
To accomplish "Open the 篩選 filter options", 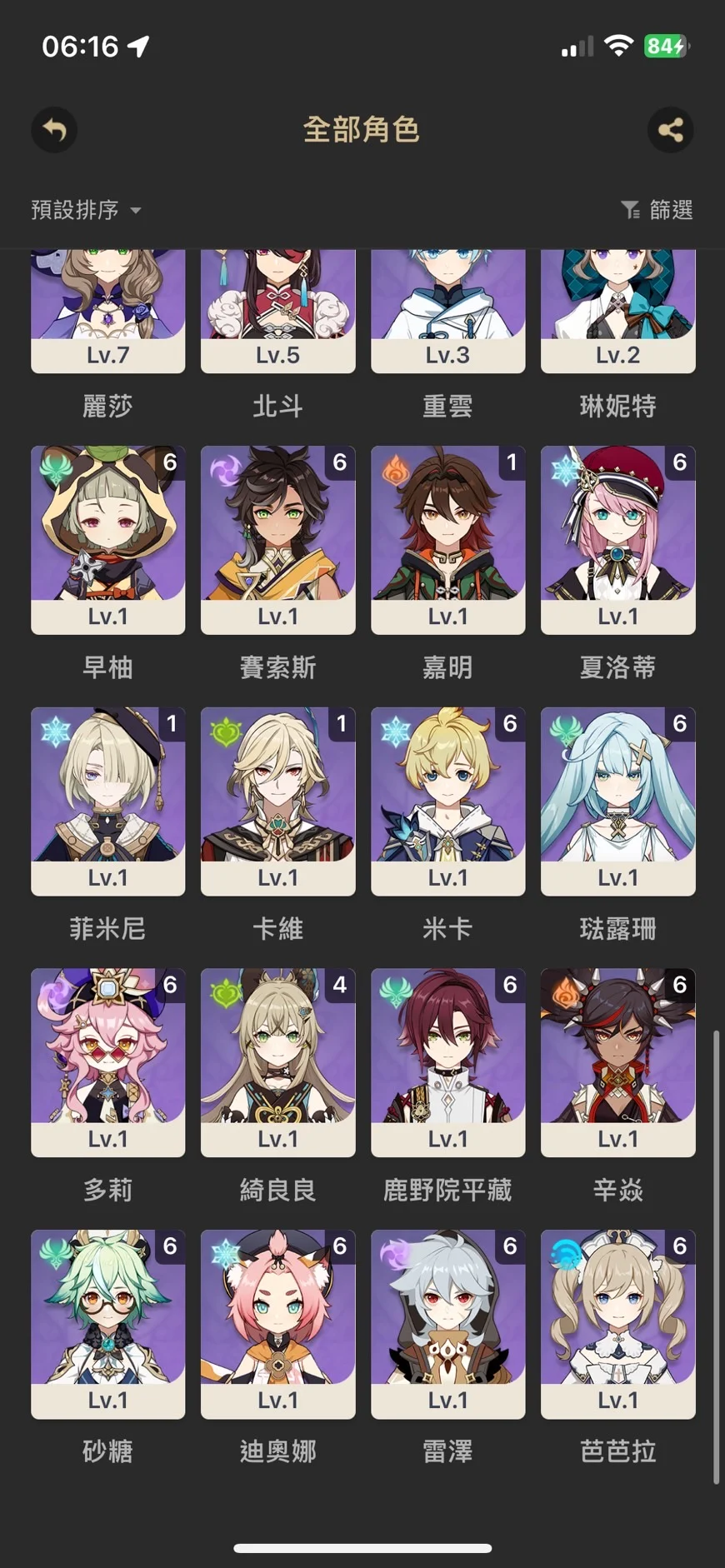I will [x=657, y=210].
